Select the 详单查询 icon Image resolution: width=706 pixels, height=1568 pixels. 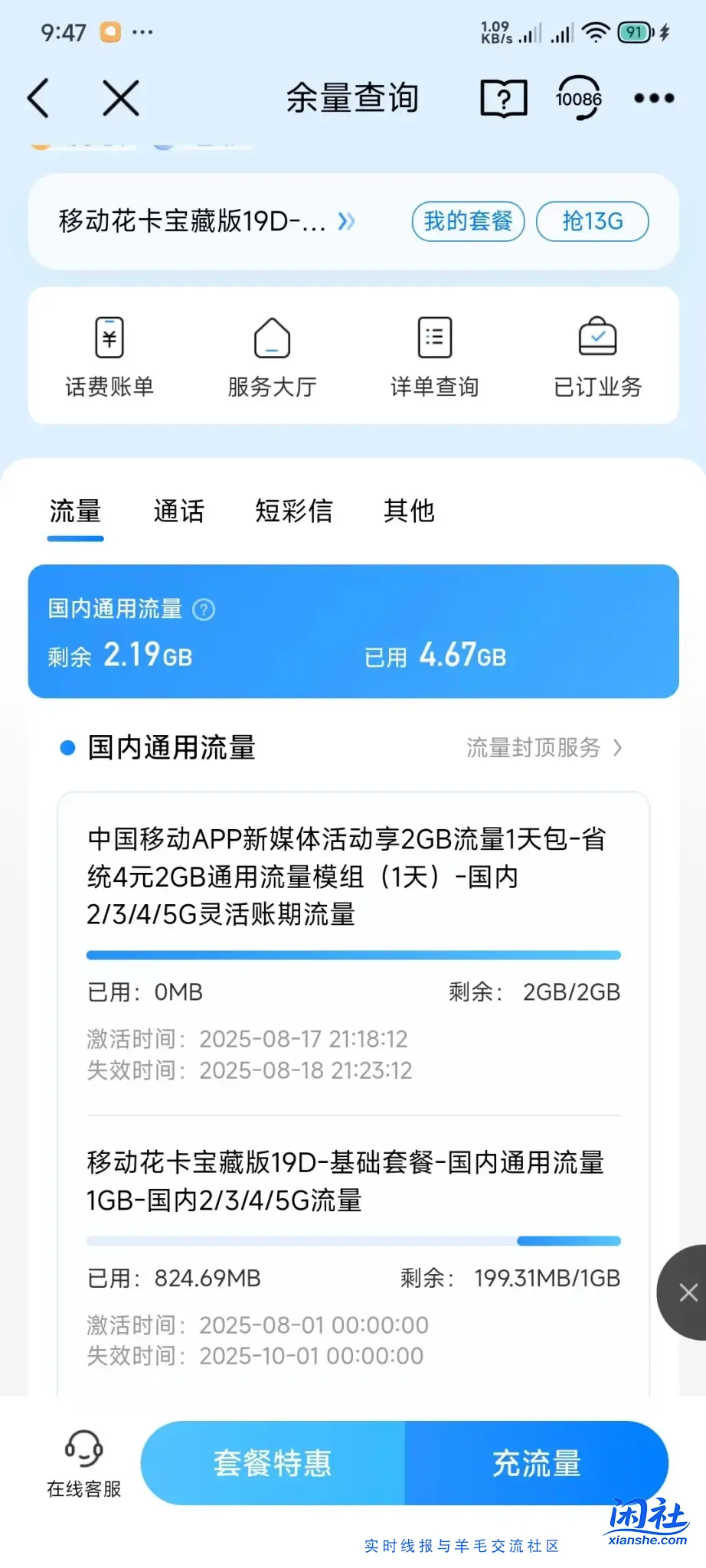tap(434, 356)
